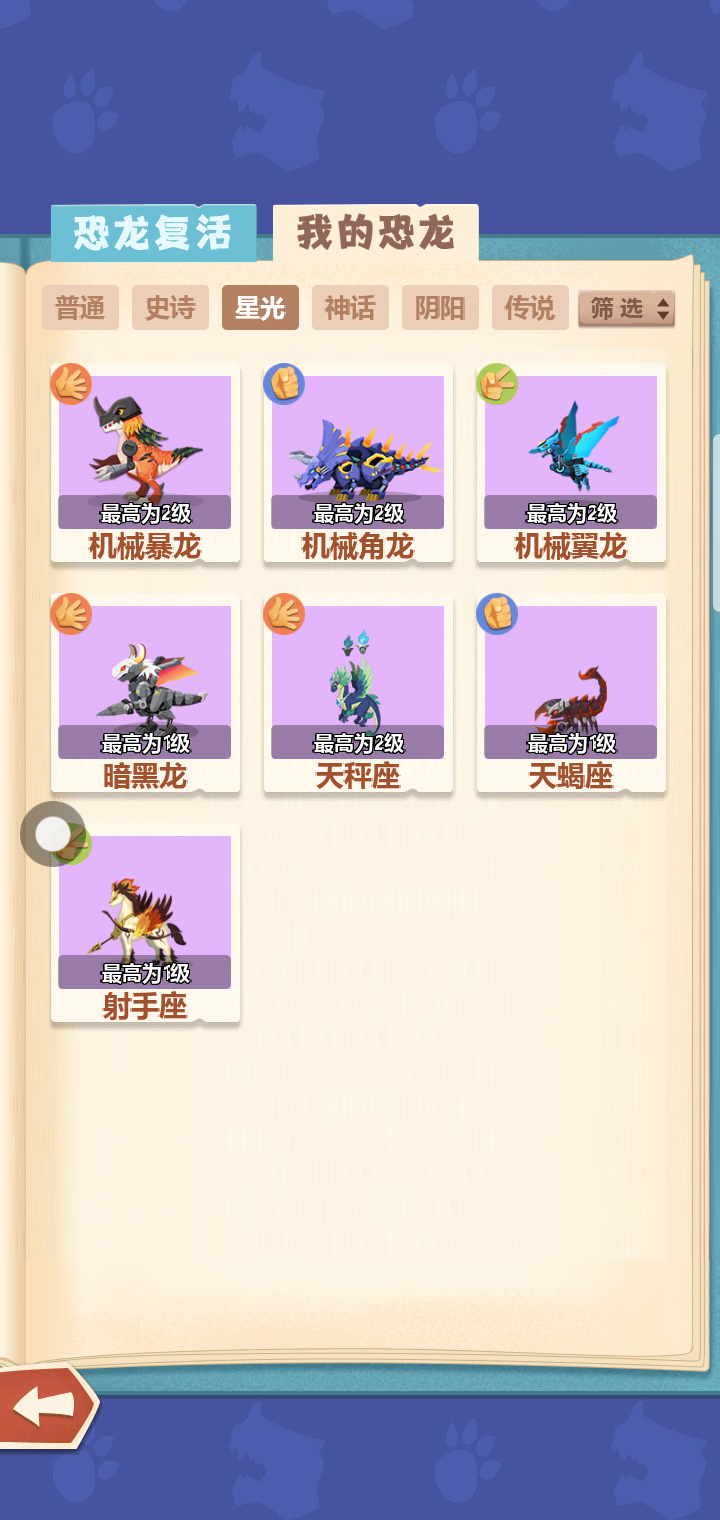This screenshot has height=1520, width=720.
Task: Select the 我的恐龙 tab
Action: 376,233
